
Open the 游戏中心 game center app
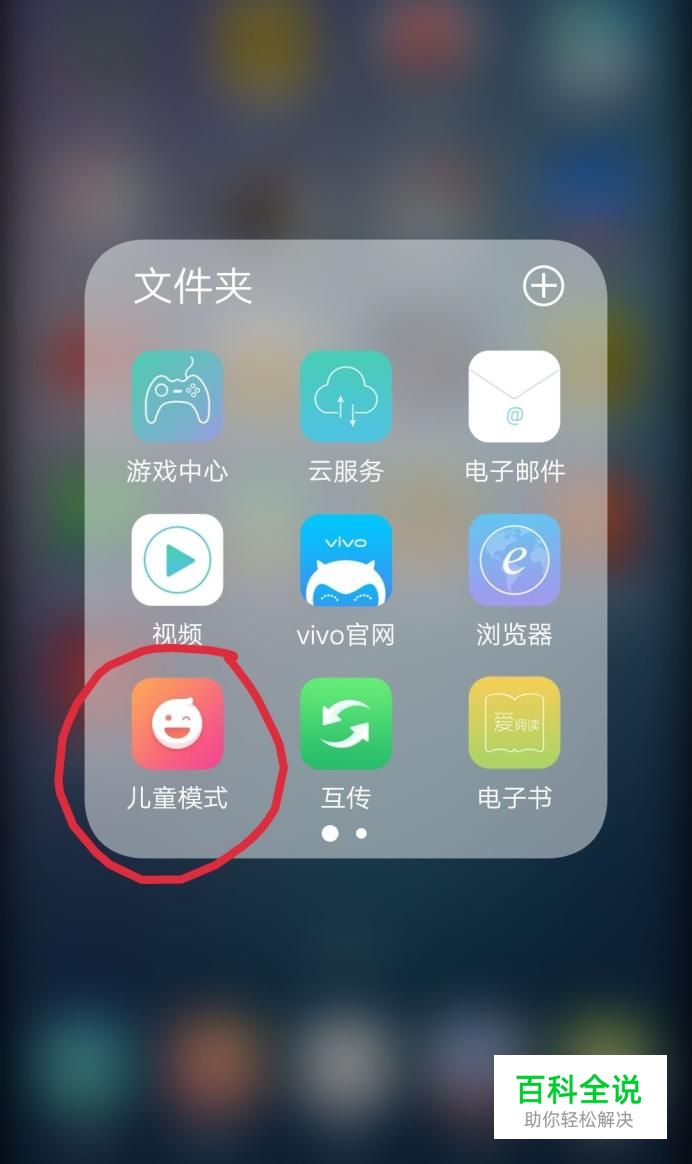pyautogui.click(x=177, y=397)
